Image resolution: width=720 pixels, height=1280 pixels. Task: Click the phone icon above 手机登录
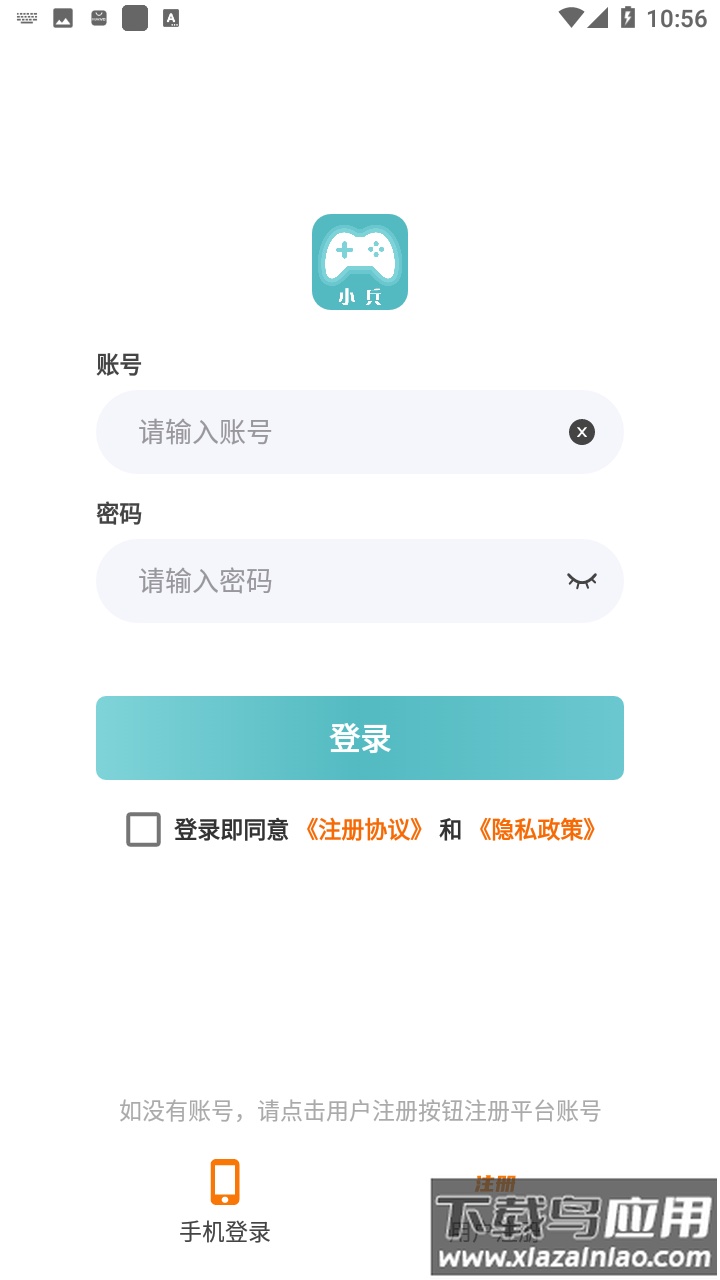click(x=223, y=1181)
